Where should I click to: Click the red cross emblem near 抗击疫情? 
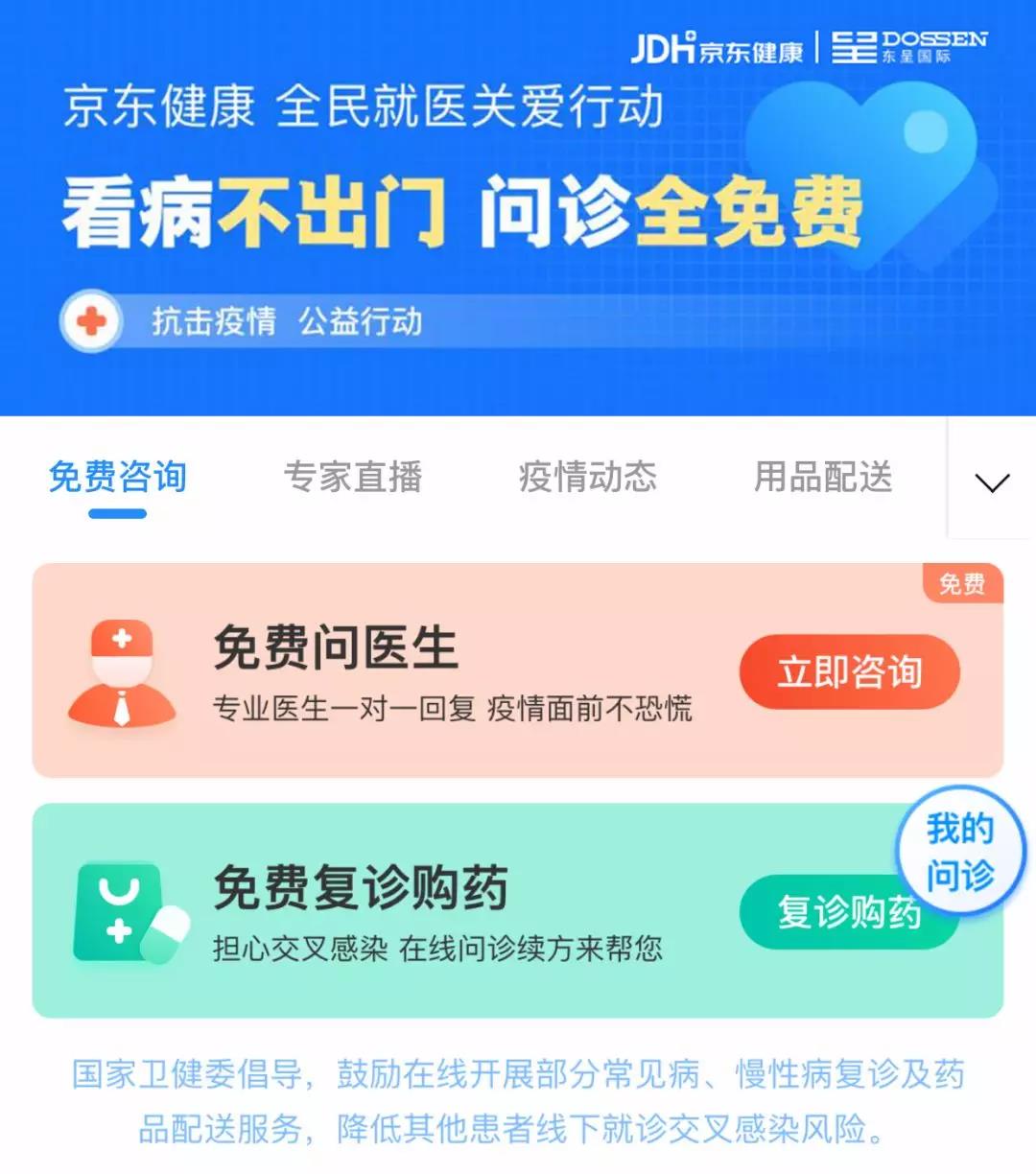click(91, 319)
